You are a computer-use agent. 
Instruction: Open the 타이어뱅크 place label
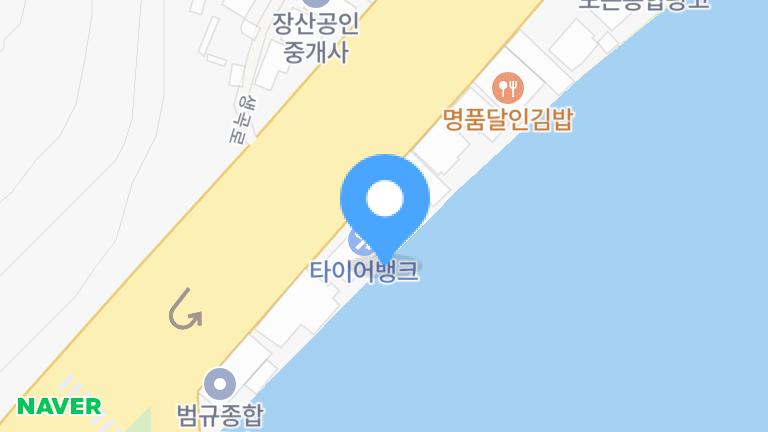[x=364, y=271]
